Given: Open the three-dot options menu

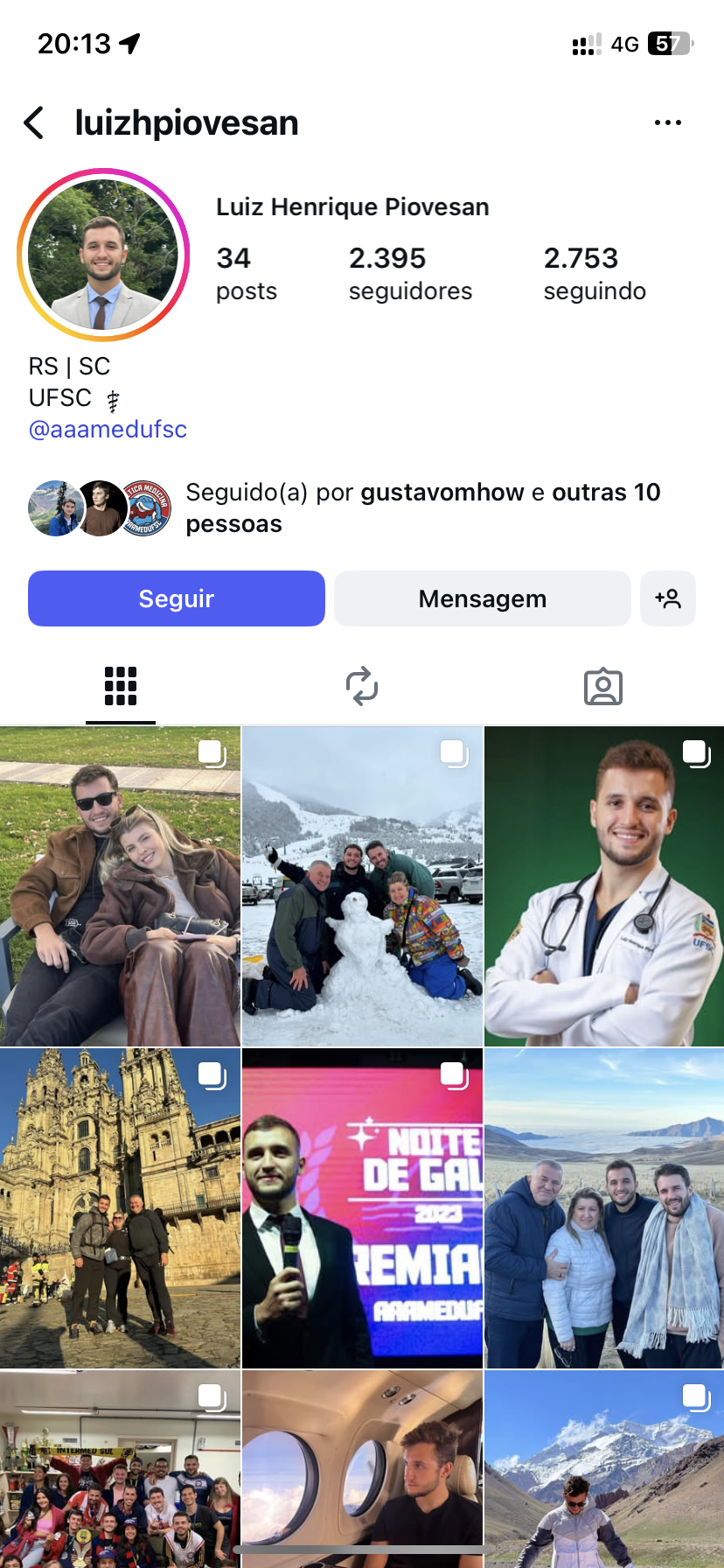Looking at the screenshot, I should point(667,123).
